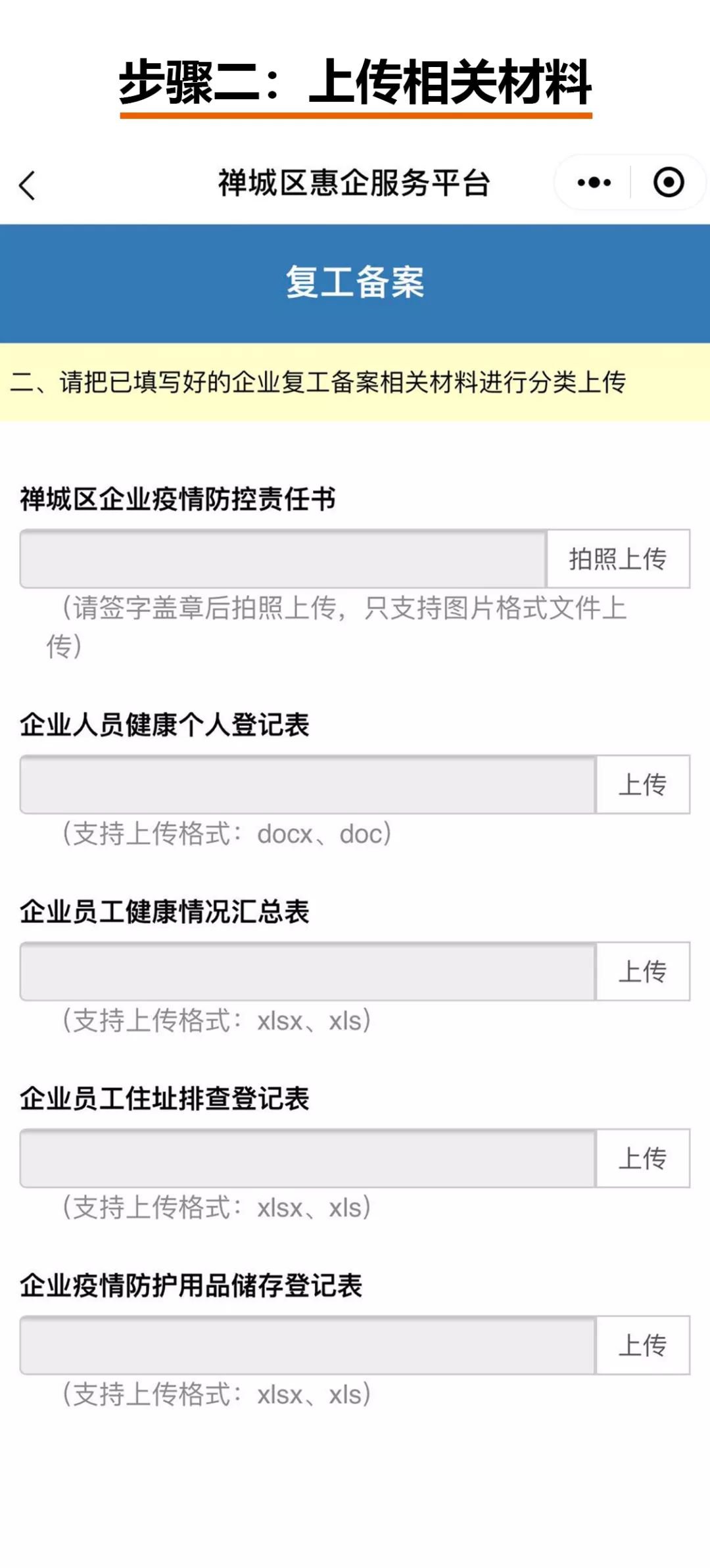The height and width of the screenshot is (1568, 710).
Task: Open the mini program's three-dot menu
Action: coord(594,183)
